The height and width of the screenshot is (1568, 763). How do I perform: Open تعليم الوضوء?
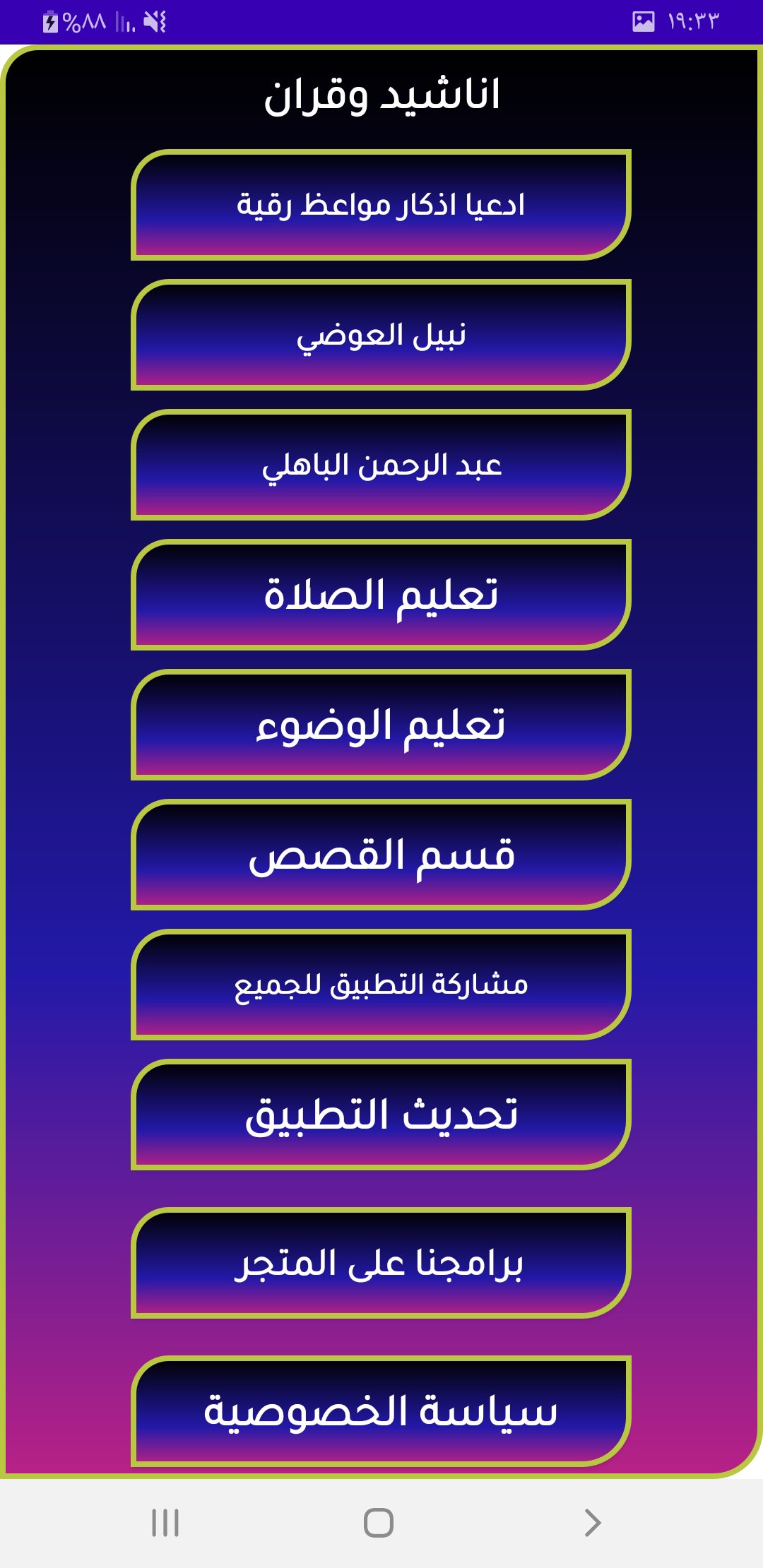coord(381,725)
